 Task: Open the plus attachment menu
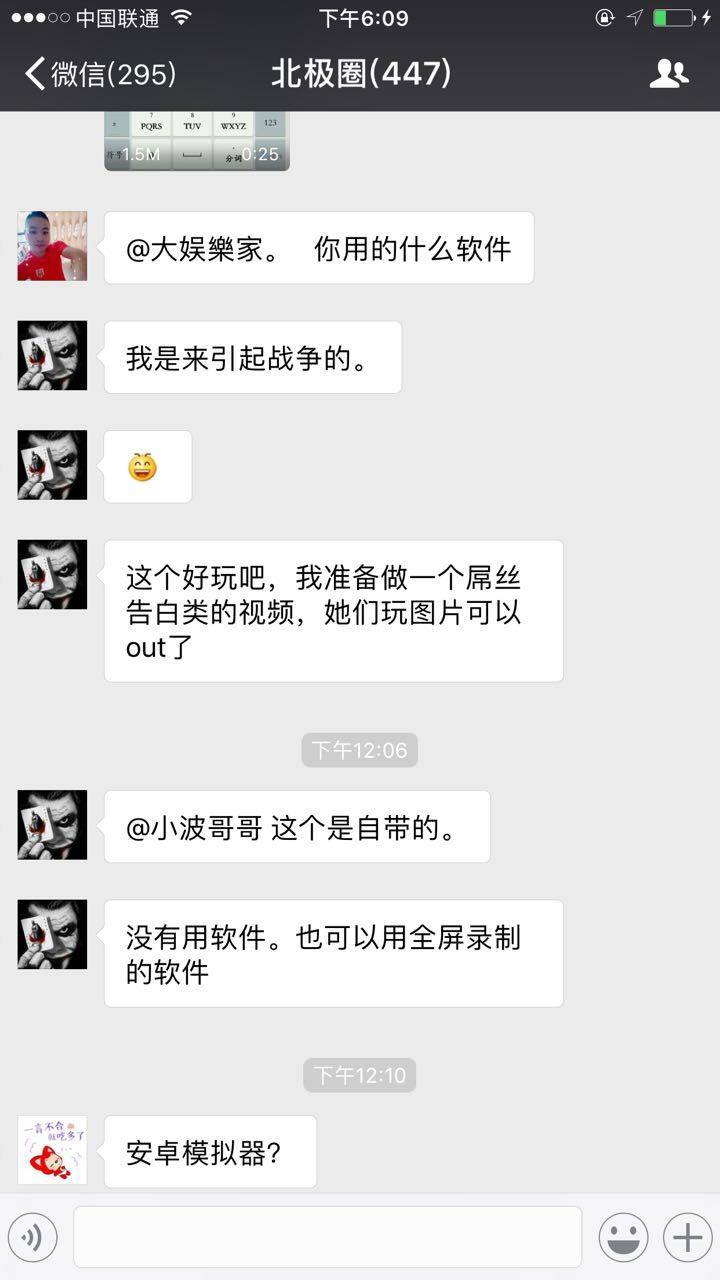click(x=687, y=1238)
